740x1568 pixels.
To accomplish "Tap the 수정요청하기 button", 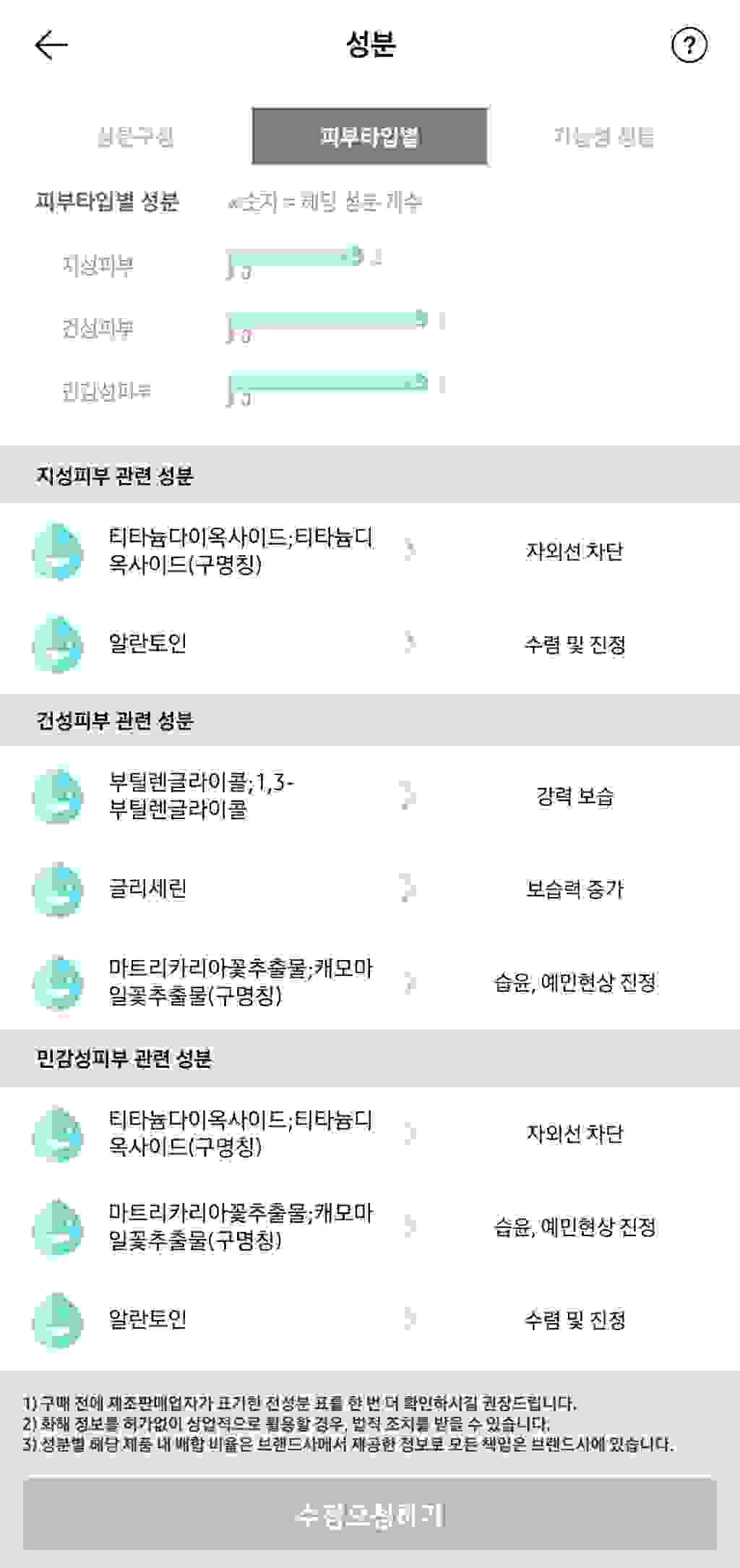I will click(369, 1515).
